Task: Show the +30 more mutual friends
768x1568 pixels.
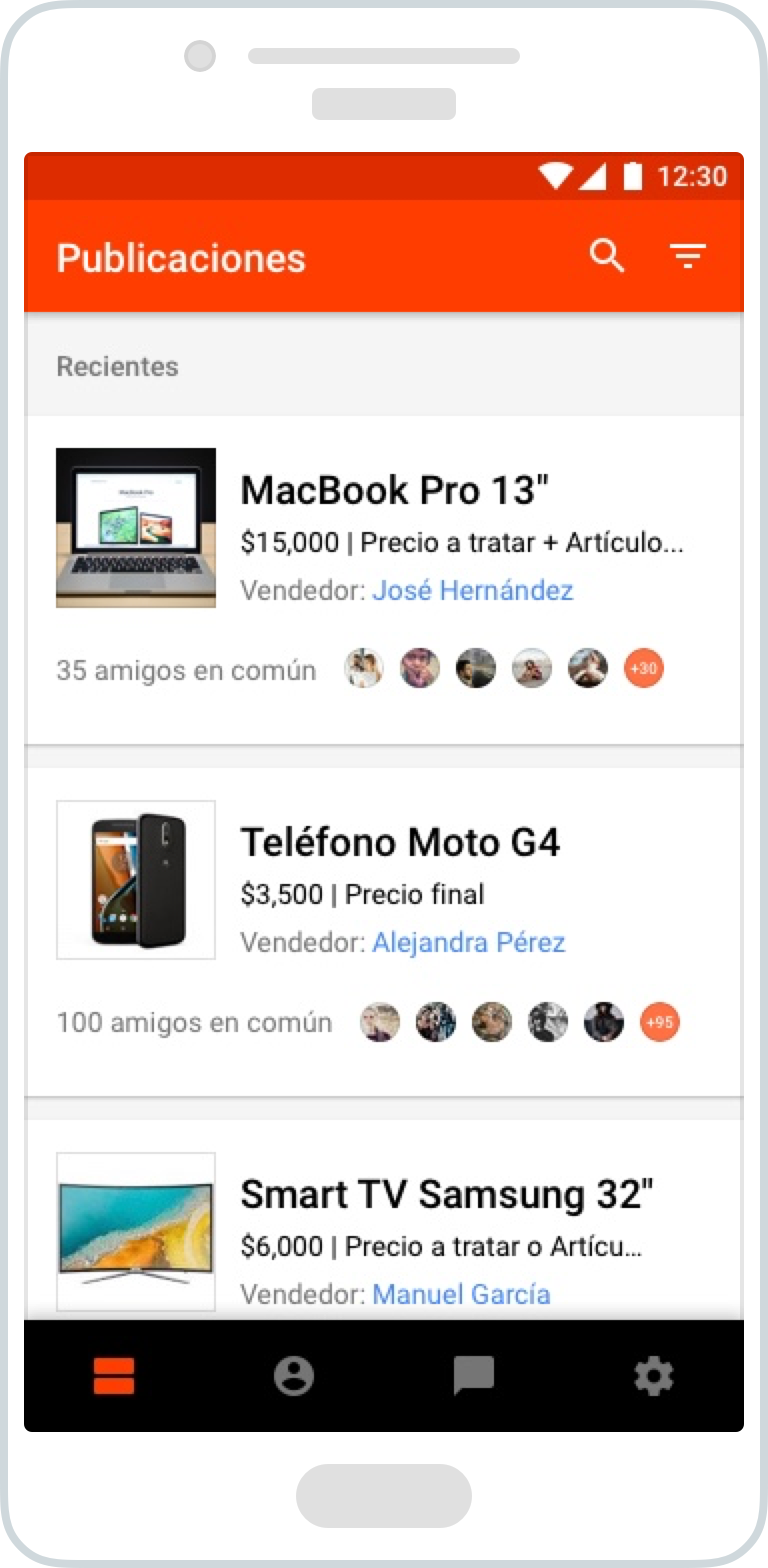Action: click(x=643, y=669)
